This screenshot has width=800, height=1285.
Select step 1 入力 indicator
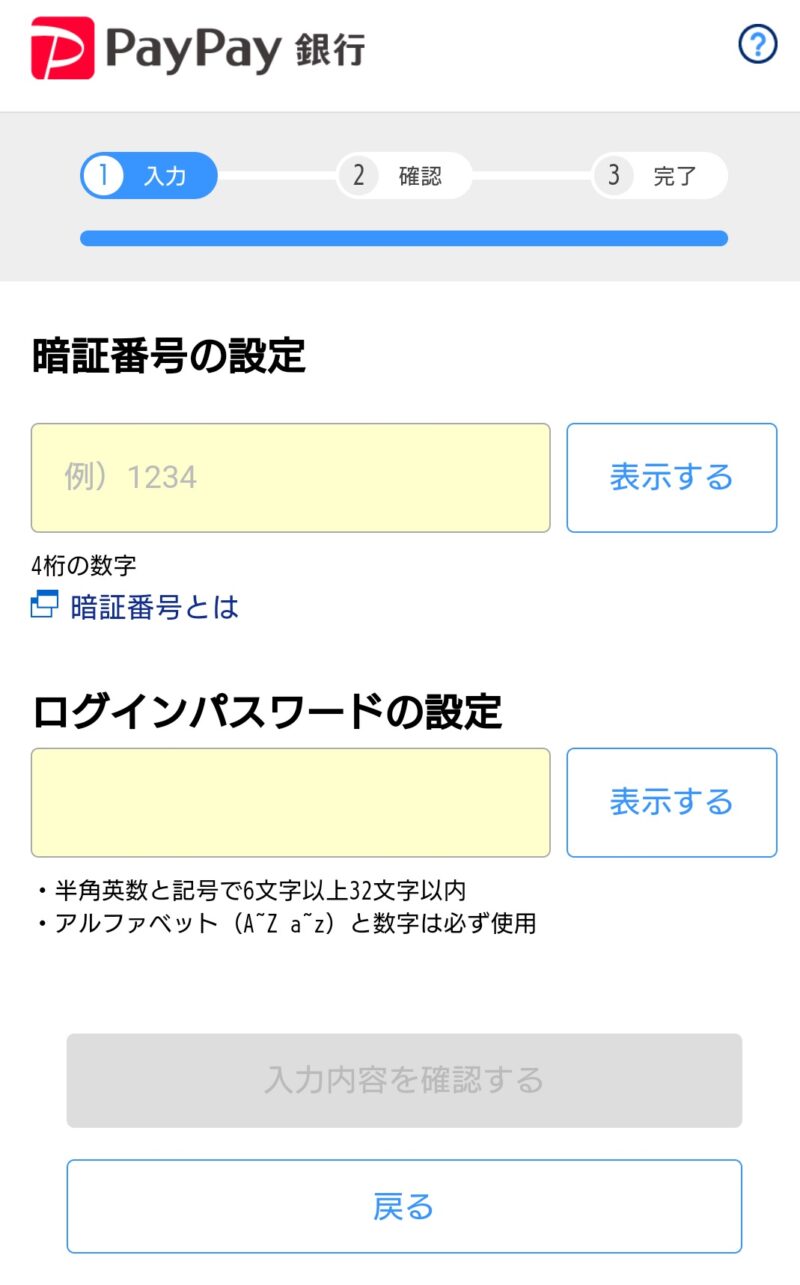pos(147,175)
